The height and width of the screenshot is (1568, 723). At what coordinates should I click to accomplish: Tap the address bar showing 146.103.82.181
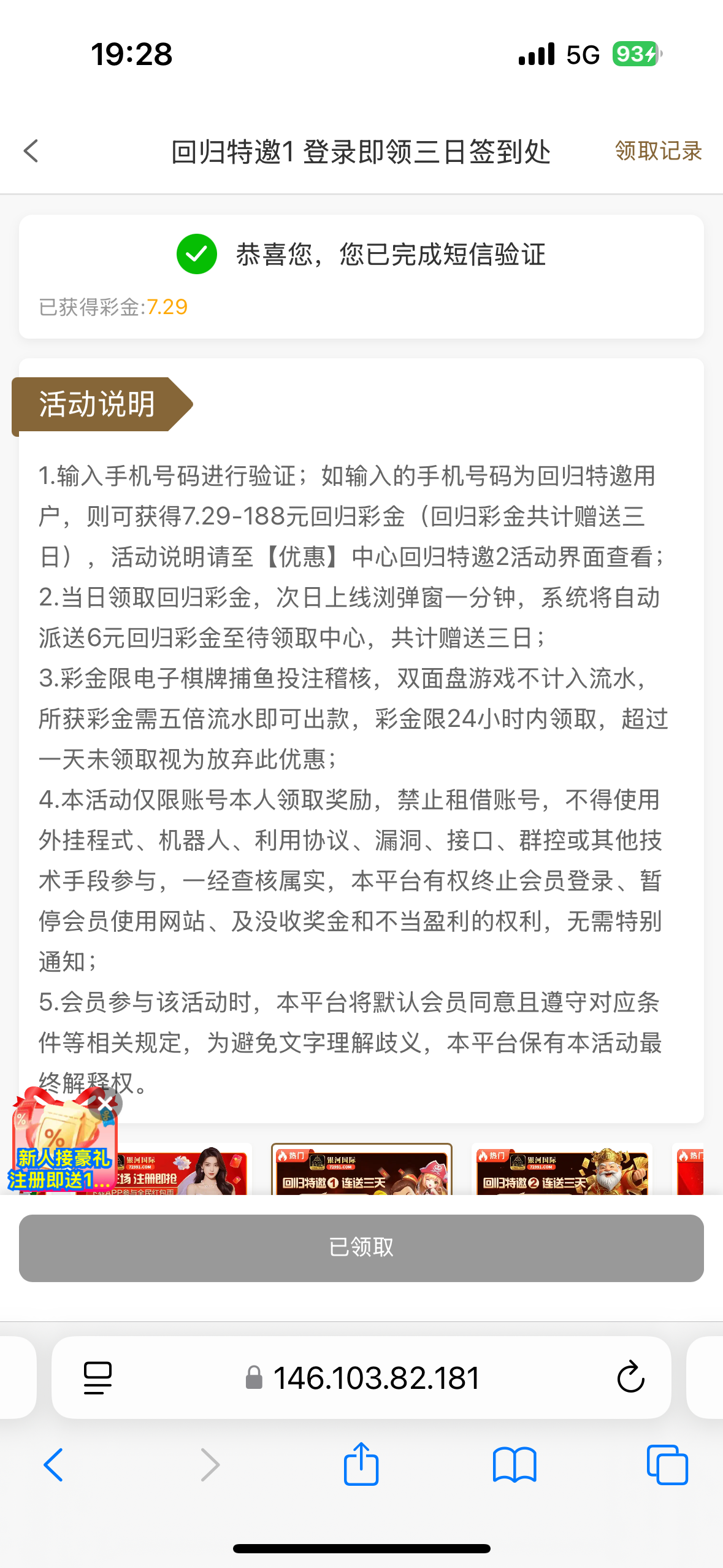coord(375,1378)
